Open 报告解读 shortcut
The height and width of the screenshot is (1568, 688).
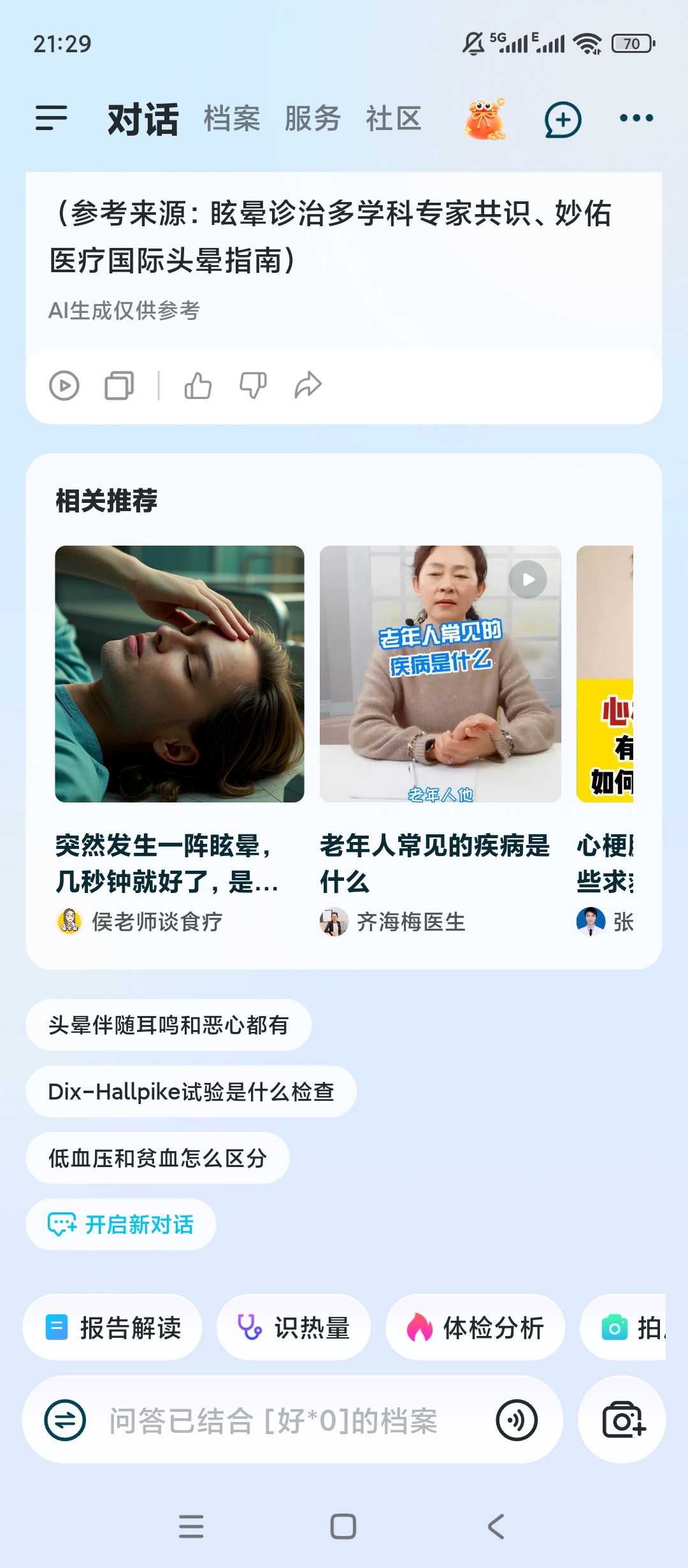(113, 1328)
